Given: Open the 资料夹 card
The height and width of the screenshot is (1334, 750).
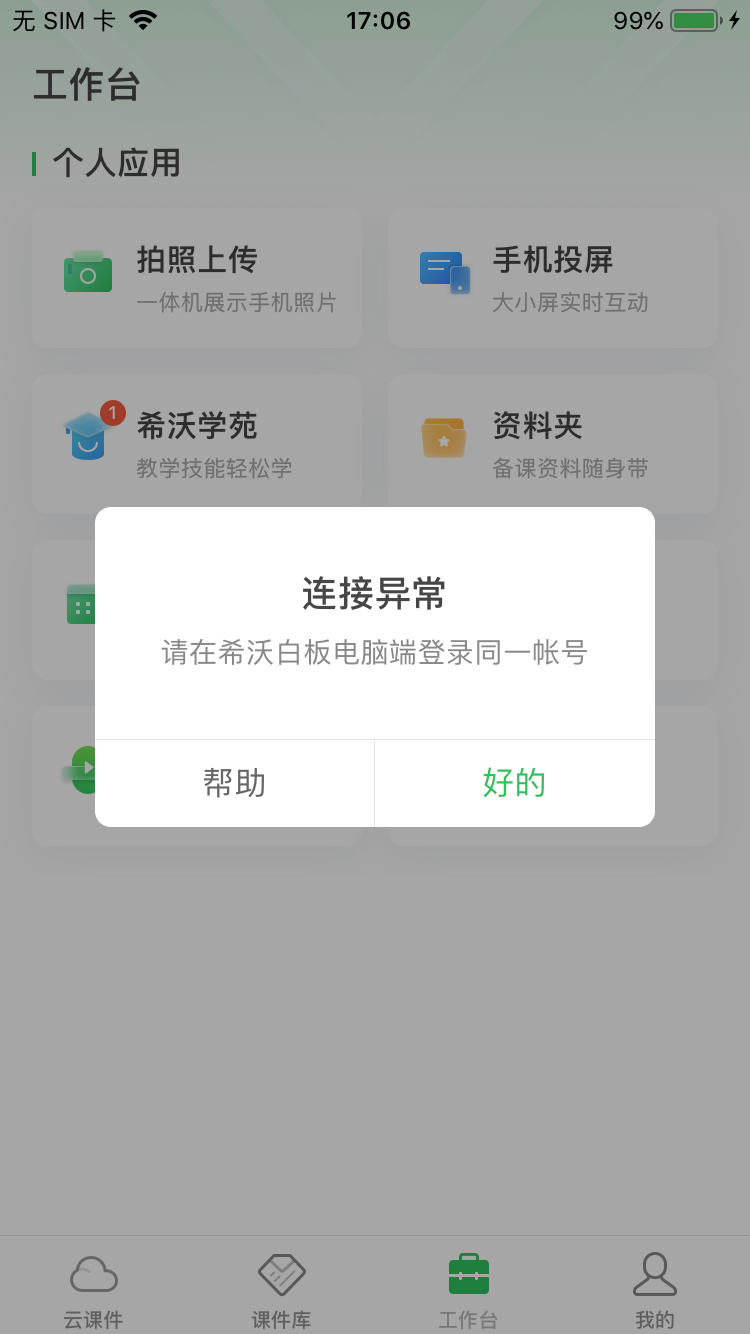Looking at the screenshot, I should [552, 444].
